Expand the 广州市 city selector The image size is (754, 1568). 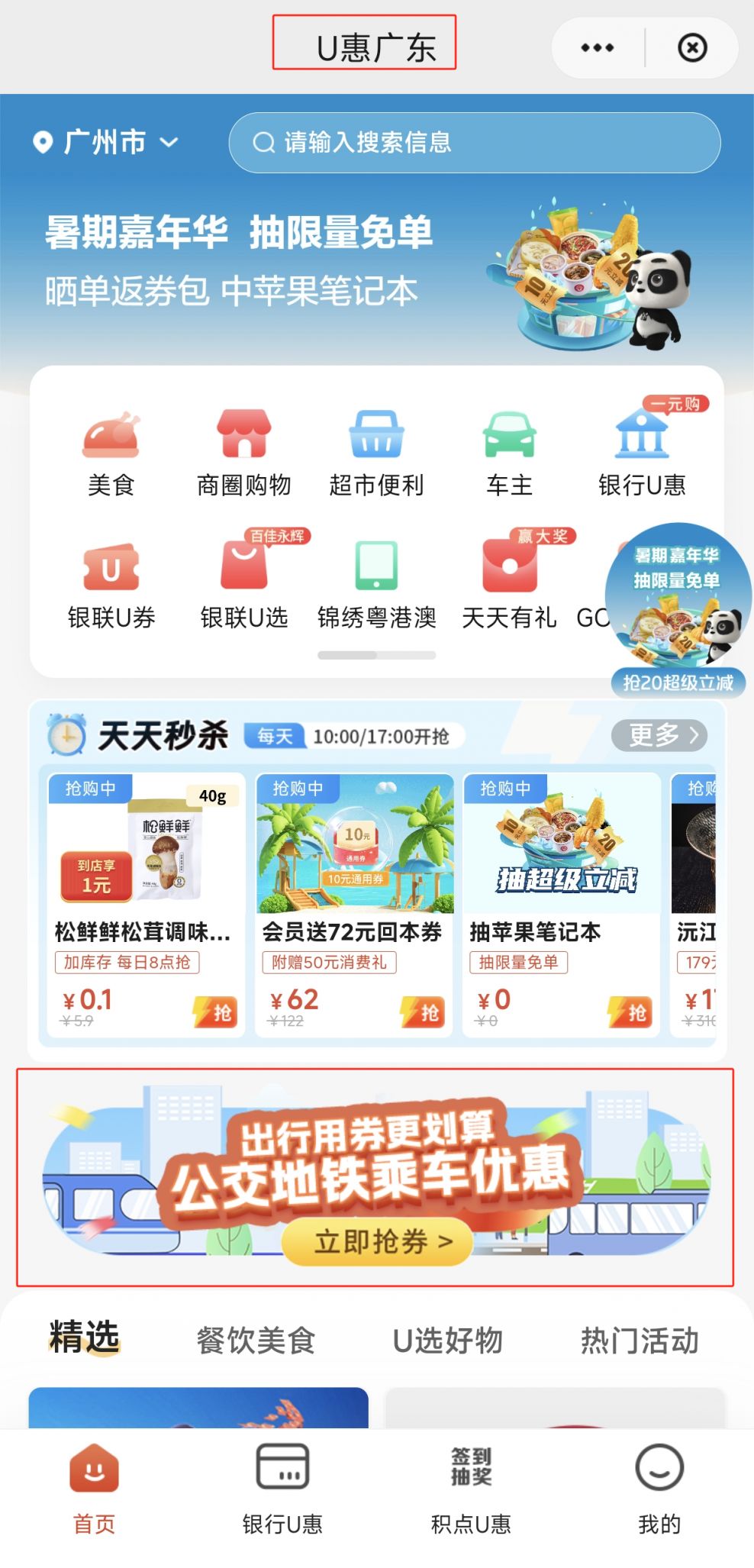(x=105, y=142)
